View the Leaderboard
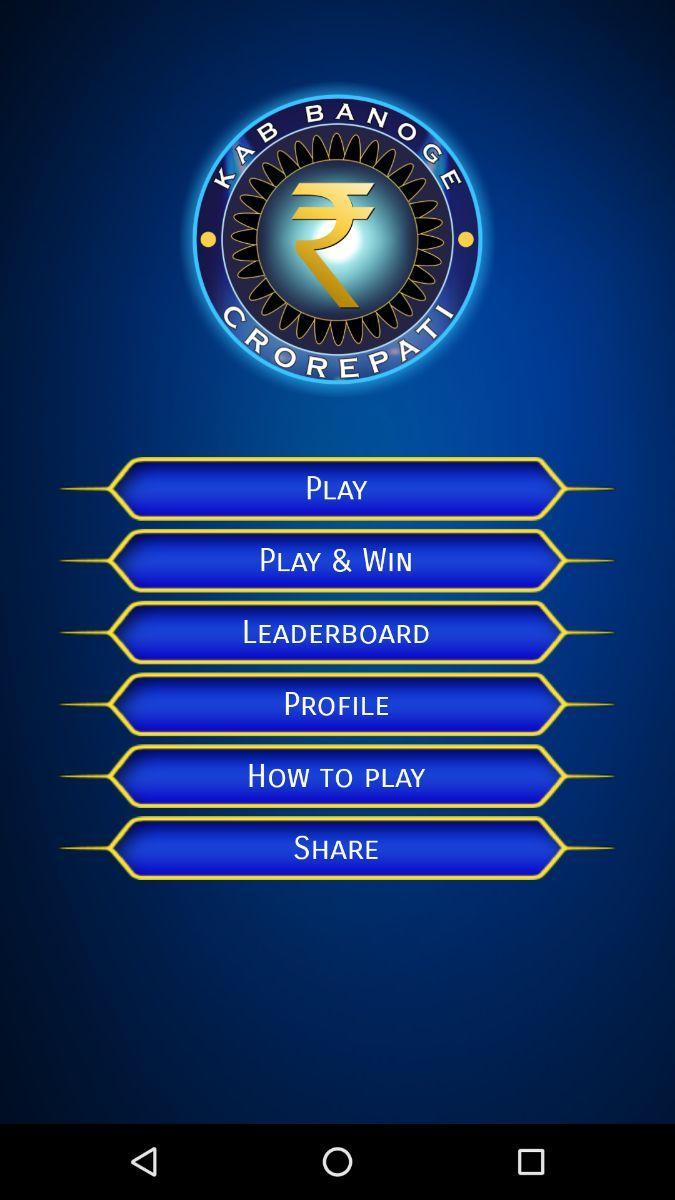 (x=337, y=632)
